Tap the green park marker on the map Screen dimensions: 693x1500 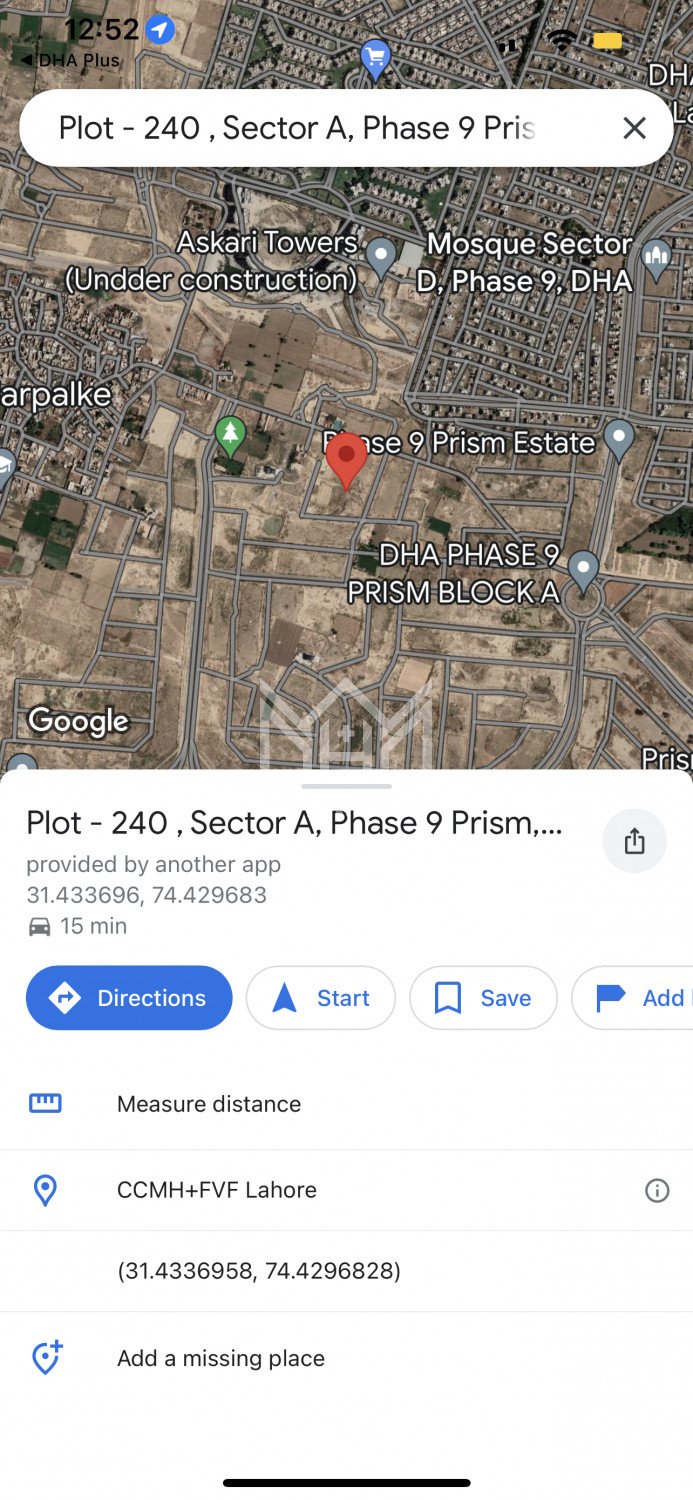click(231, 435)
